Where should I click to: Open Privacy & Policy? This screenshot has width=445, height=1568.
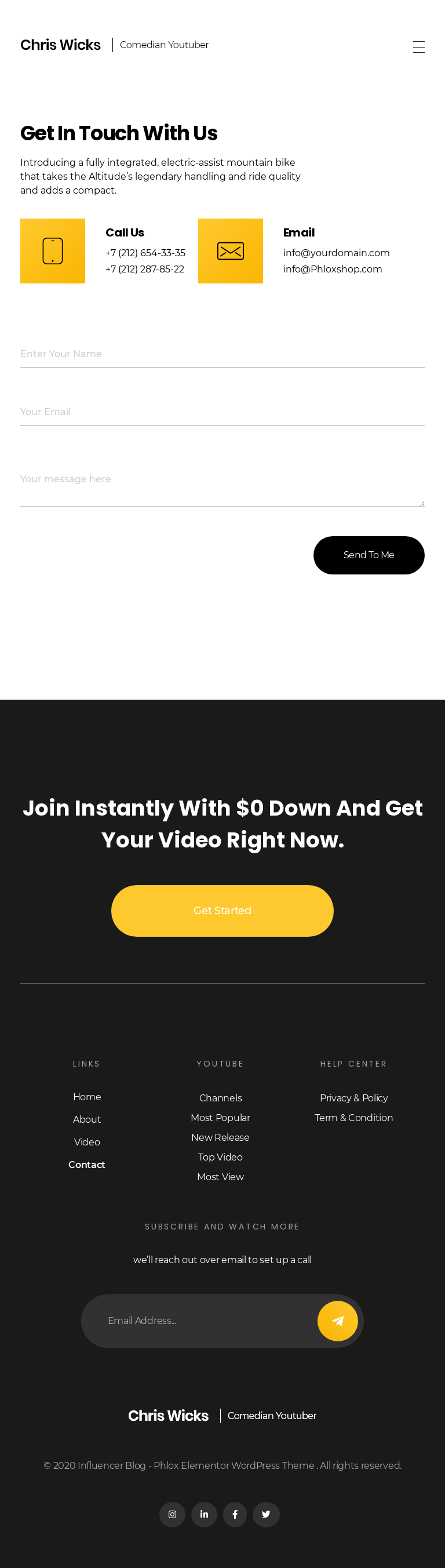click(353, 1098)
